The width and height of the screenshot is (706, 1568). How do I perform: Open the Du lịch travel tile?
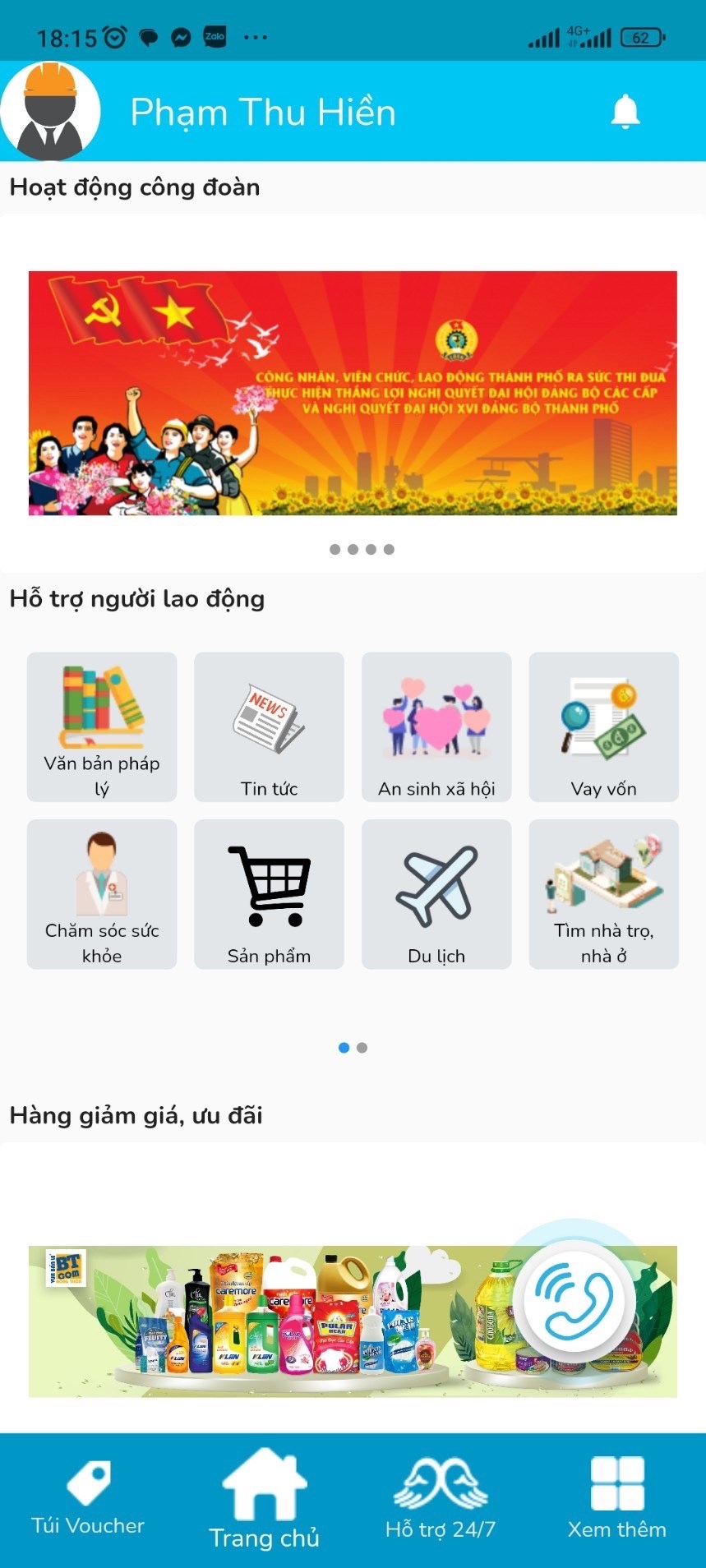click(x=436, y=894)
